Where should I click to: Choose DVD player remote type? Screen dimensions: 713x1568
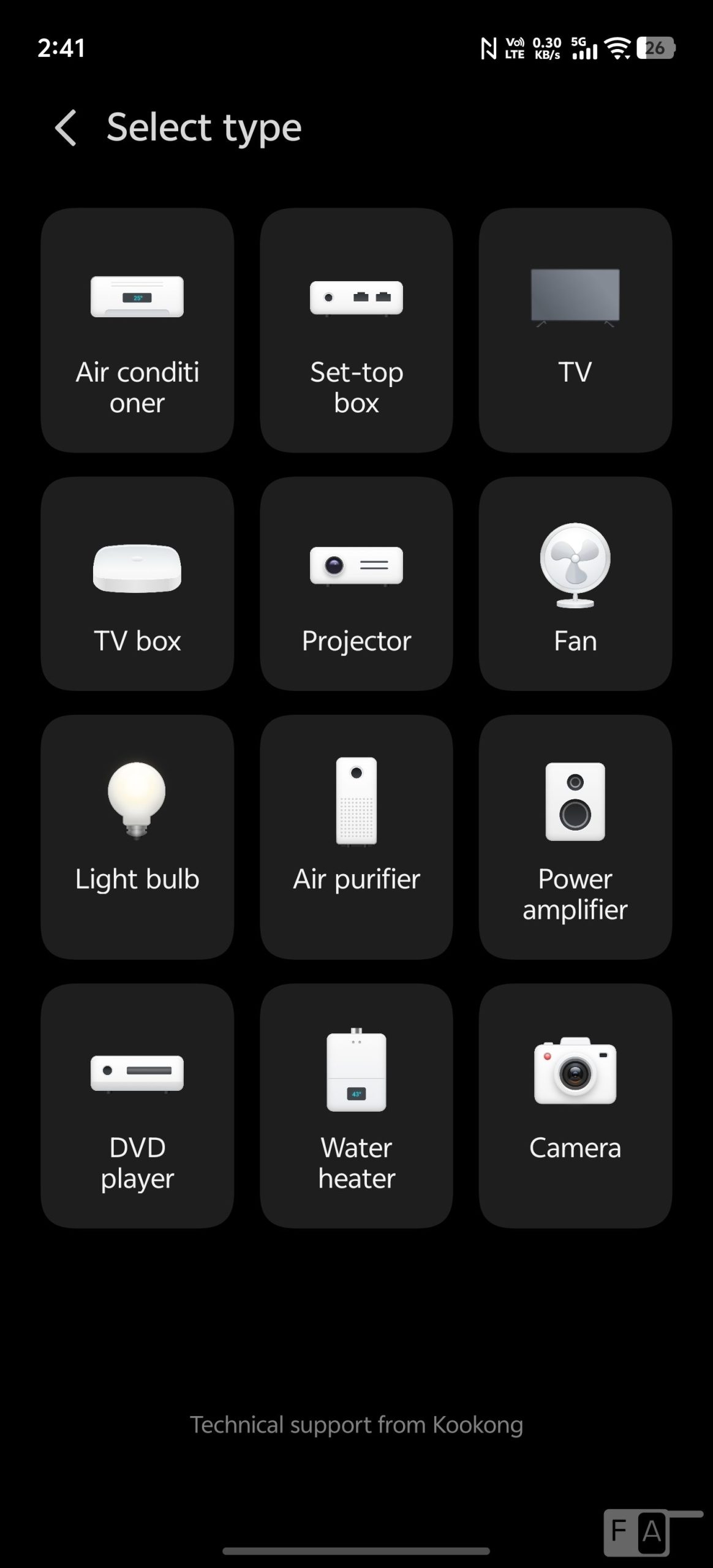(137, 1106)
